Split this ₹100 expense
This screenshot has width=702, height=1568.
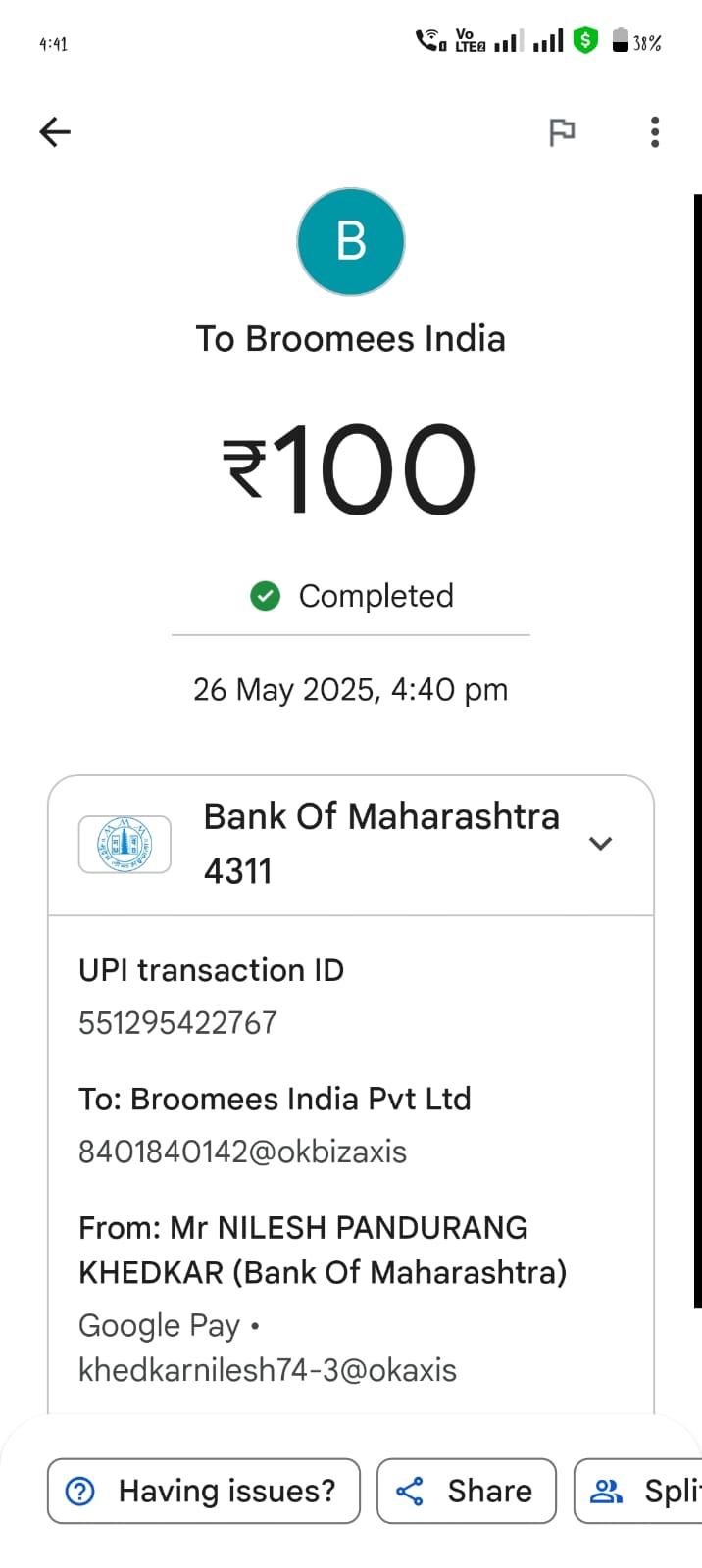638,1491
